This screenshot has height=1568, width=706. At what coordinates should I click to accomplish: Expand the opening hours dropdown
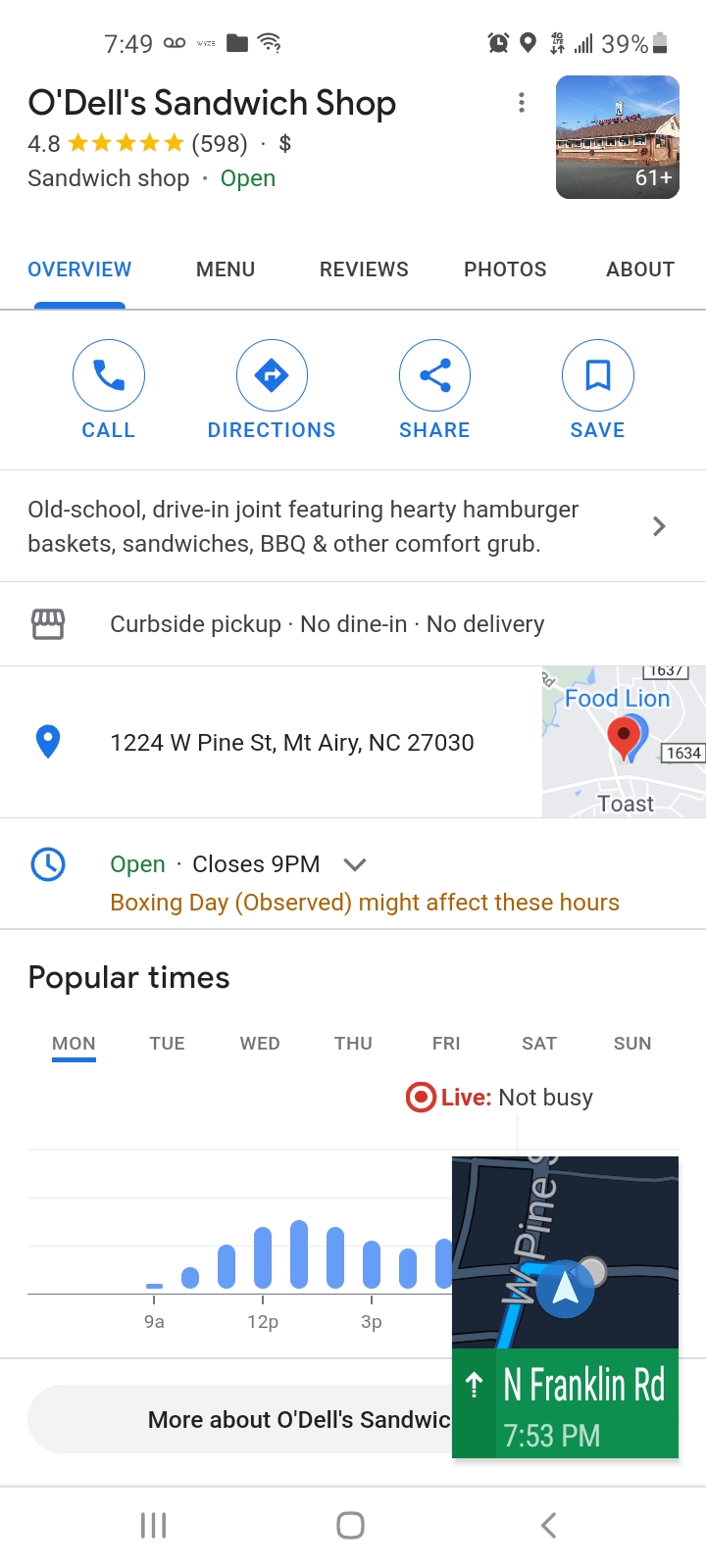click(x=355, y=864)
